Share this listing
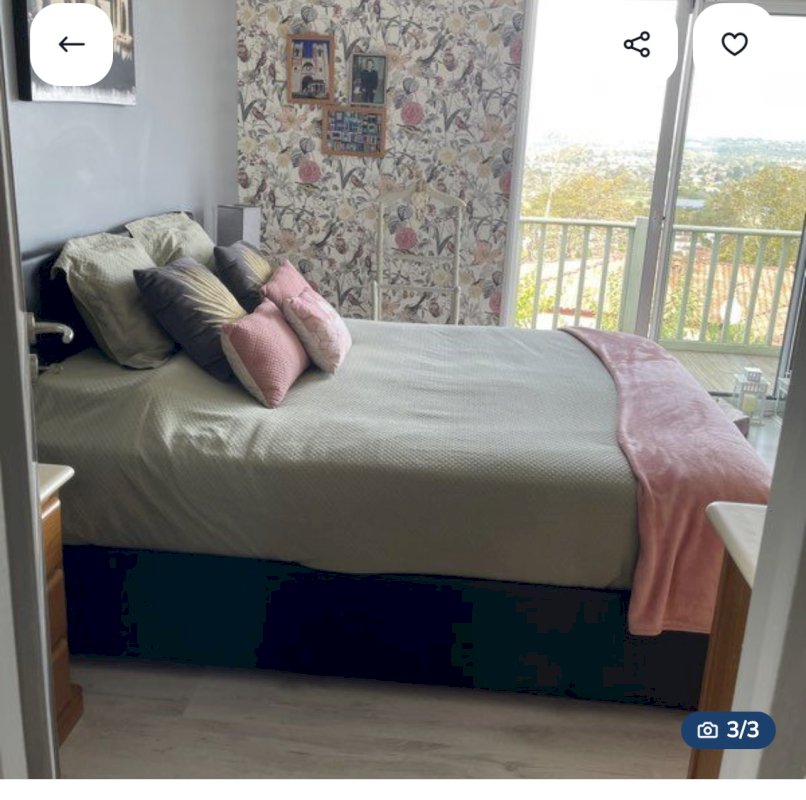Viewport: 806px width, 800px height. tap(636, 44)
